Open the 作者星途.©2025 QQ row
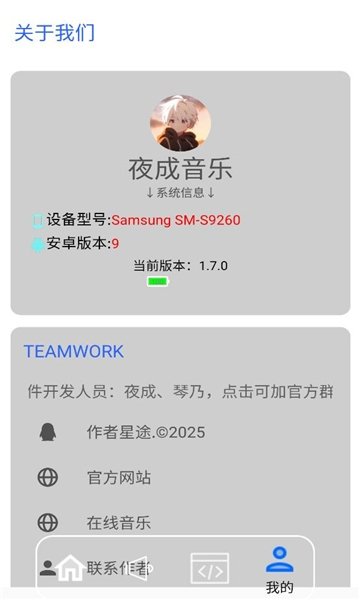360x600 pixels. 180,432
